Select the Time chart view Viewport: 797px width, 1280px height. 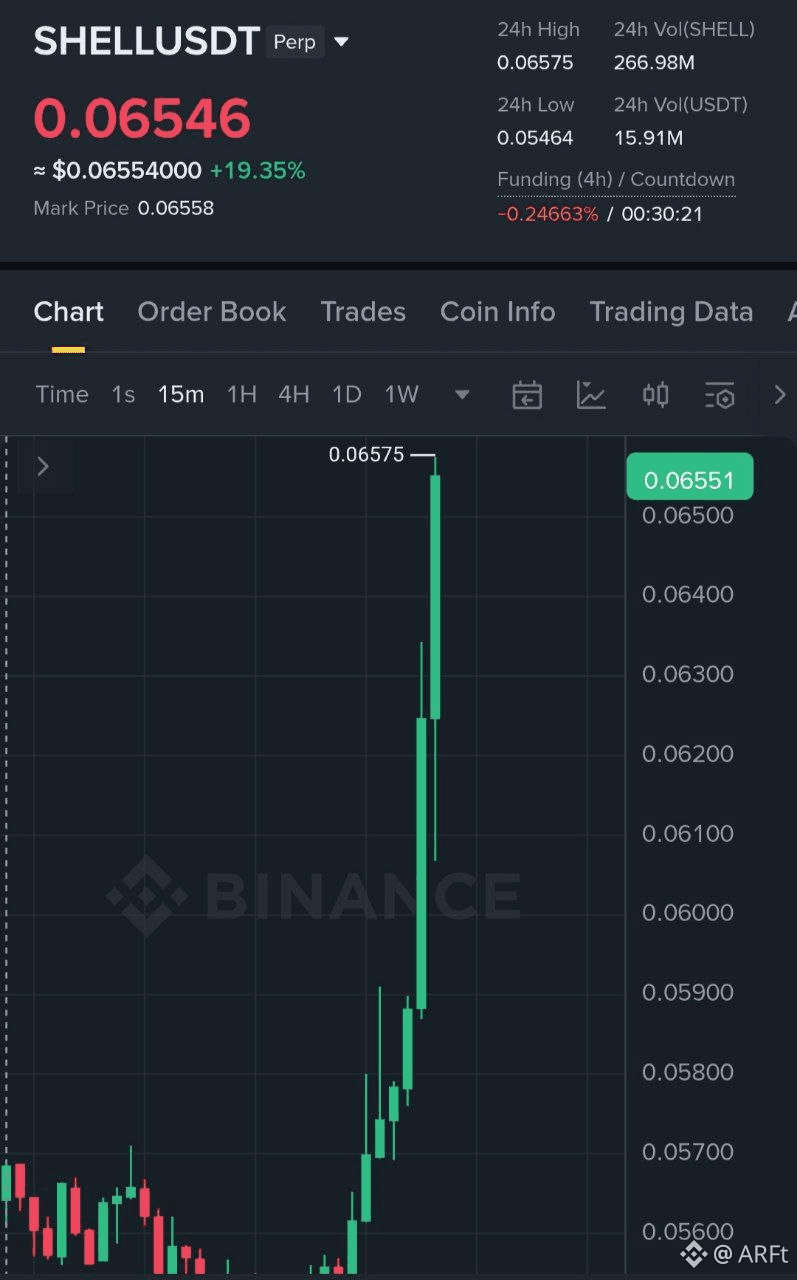tap(62, 395)
